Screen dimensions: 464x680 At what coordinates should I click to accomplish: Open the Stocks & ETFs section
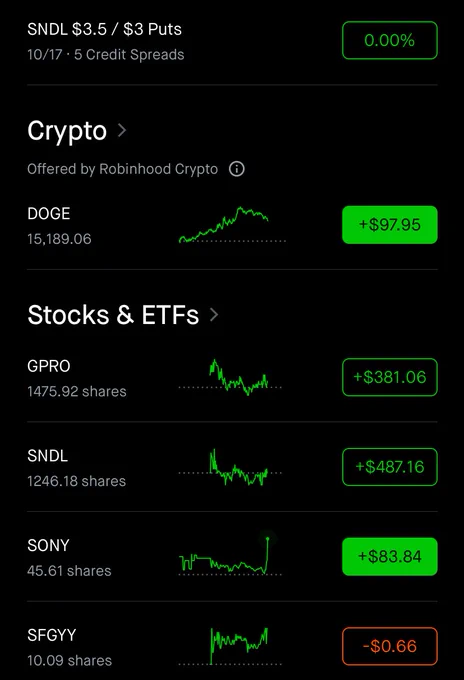123,314
